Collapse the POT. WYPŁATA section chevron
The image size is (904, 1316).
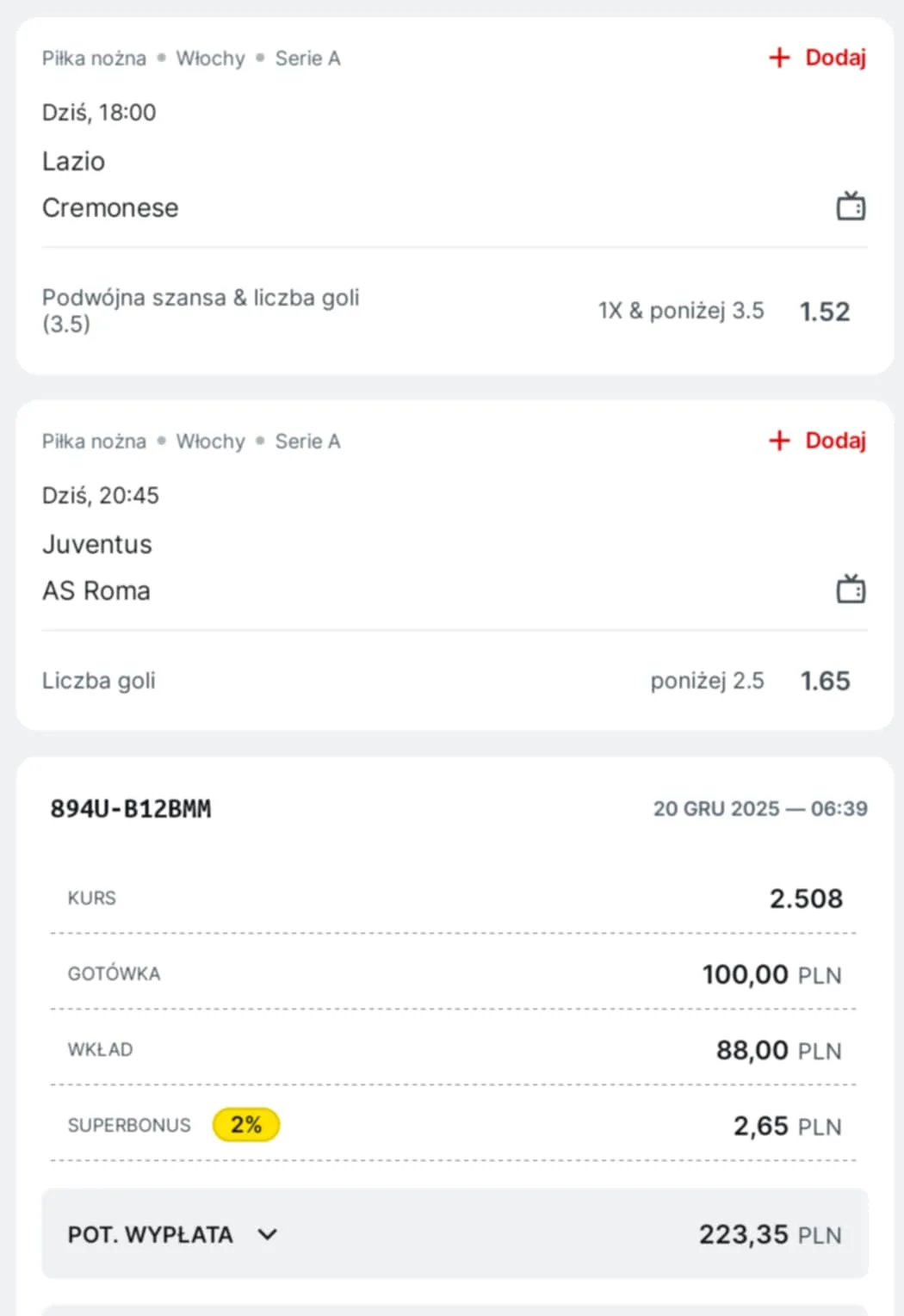pos(267,1233)
